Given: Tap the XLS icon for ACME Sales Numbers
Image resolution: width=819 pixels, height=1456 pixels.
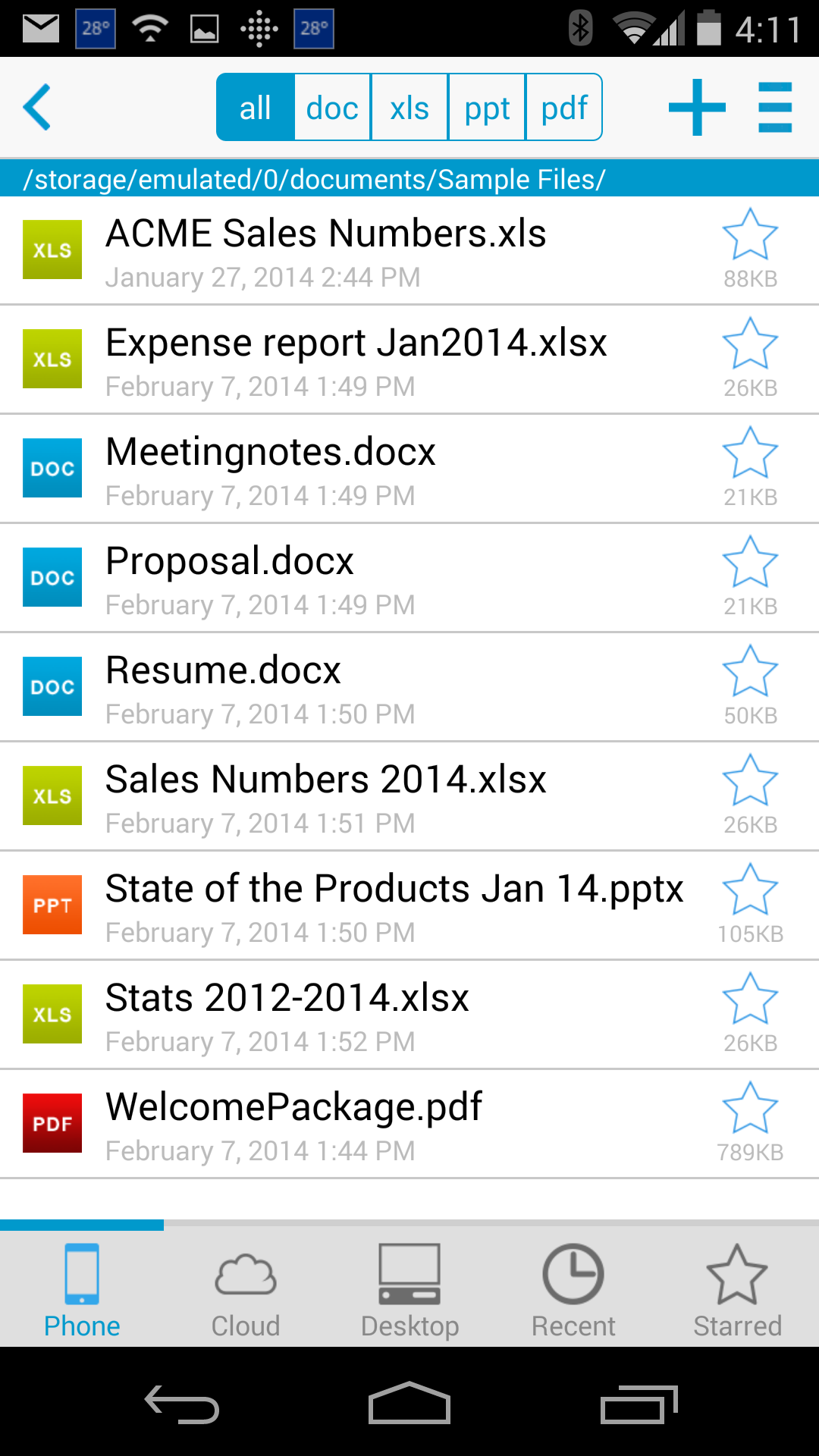Looking at the screenshot, I should [x=52, y=250].
